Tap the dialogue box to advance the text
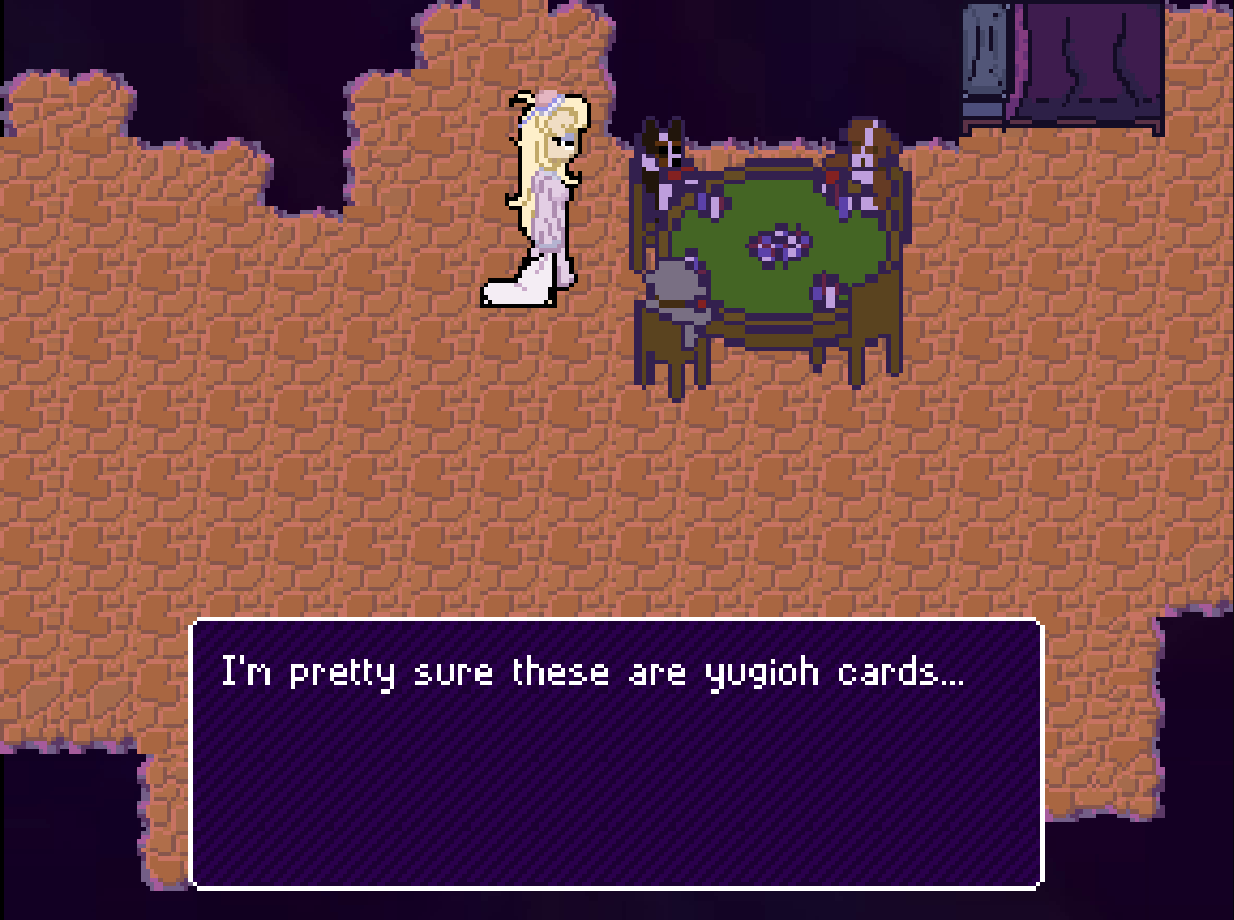The width and height of the screenshot is (1234, 920). coord(617,753)
